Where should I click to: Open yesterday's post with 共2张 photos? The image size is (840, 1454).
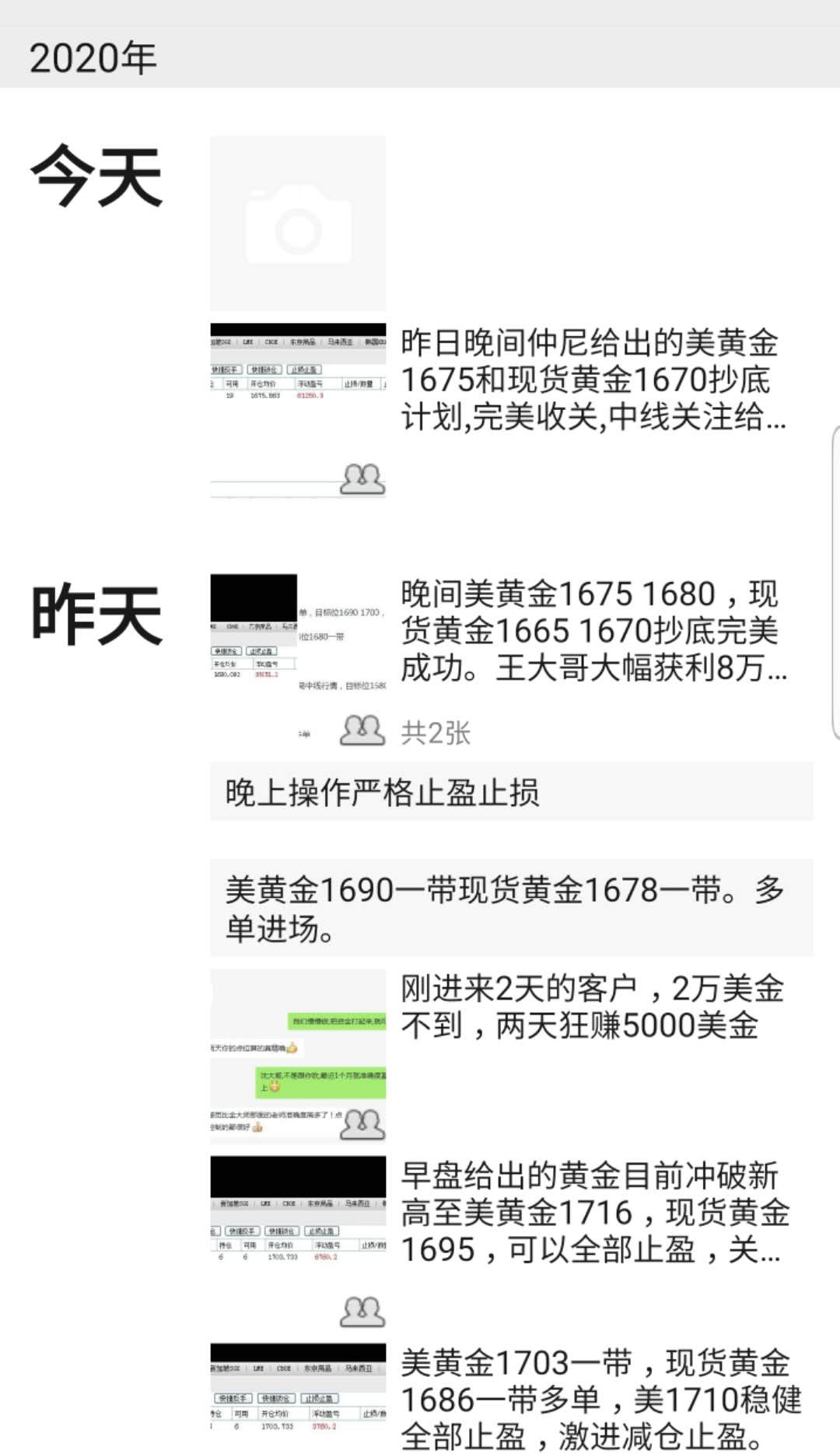point(591,631)
